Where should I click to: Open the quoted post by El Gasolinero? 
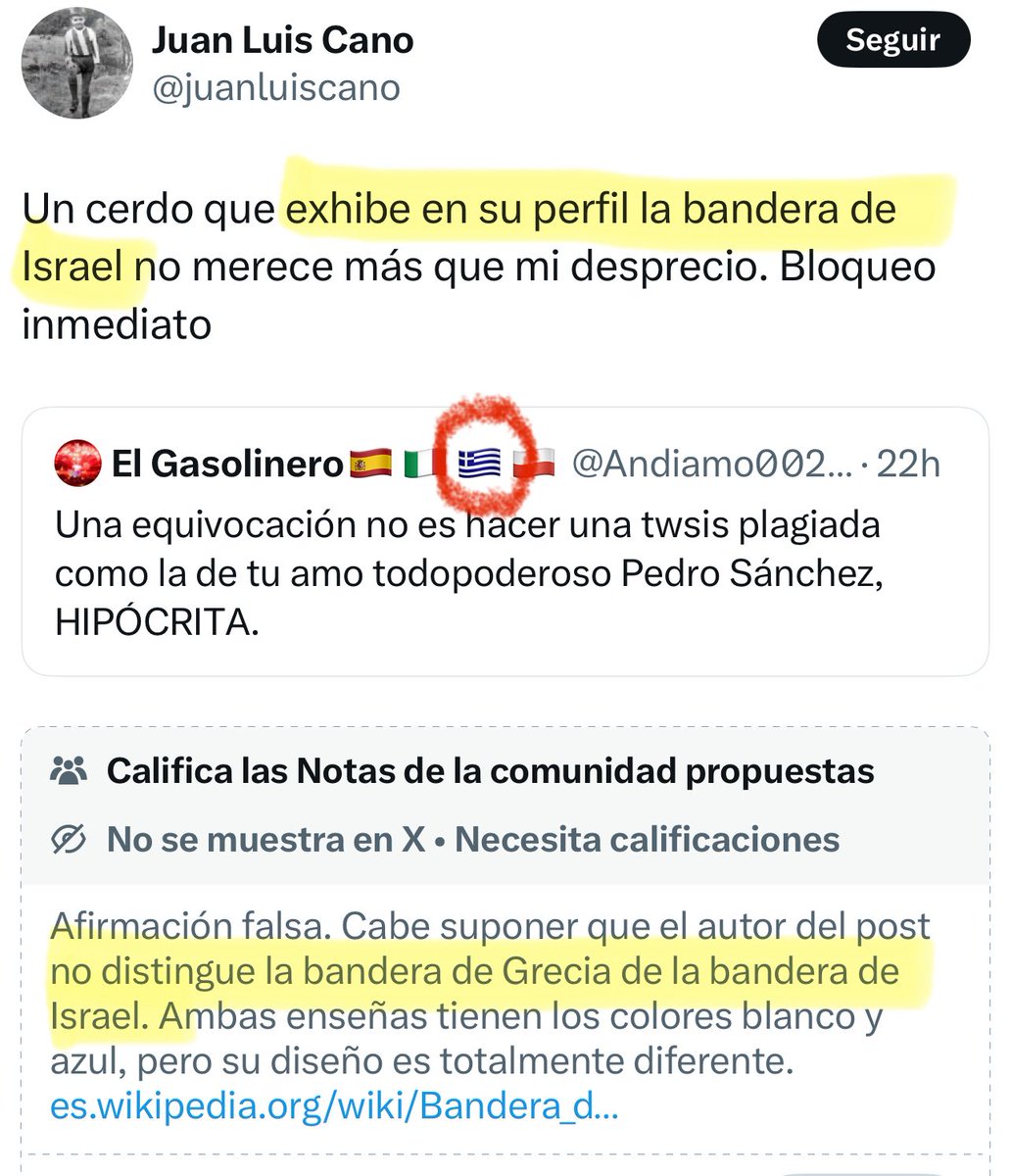point(505,573)
